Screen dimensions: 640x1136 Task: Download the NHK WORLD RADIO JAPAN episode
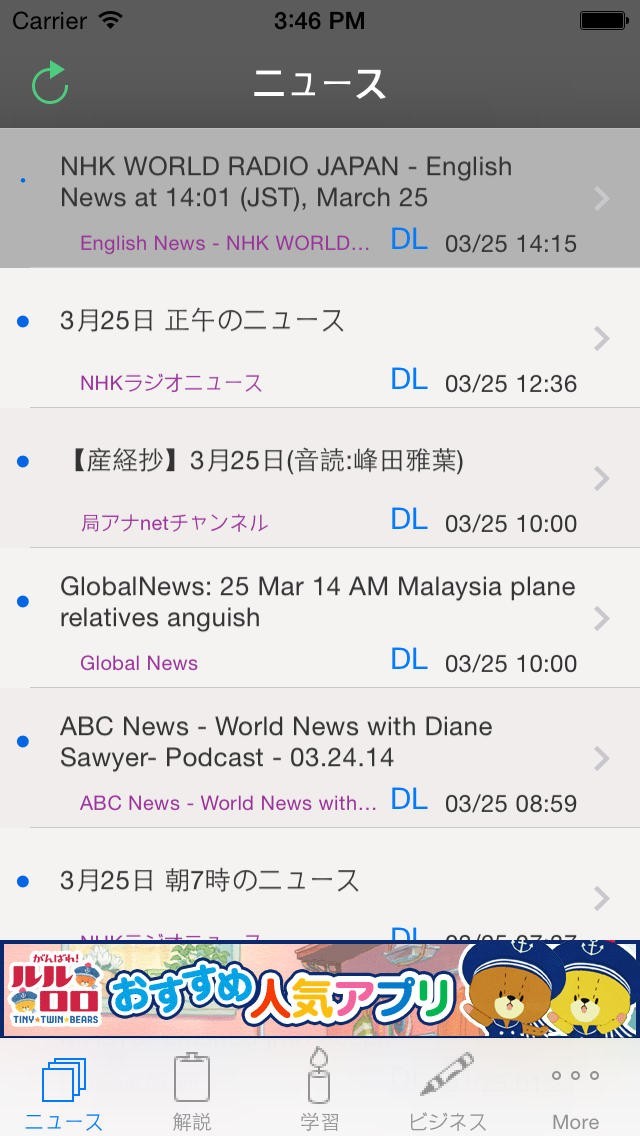click(x=409, y=239)
